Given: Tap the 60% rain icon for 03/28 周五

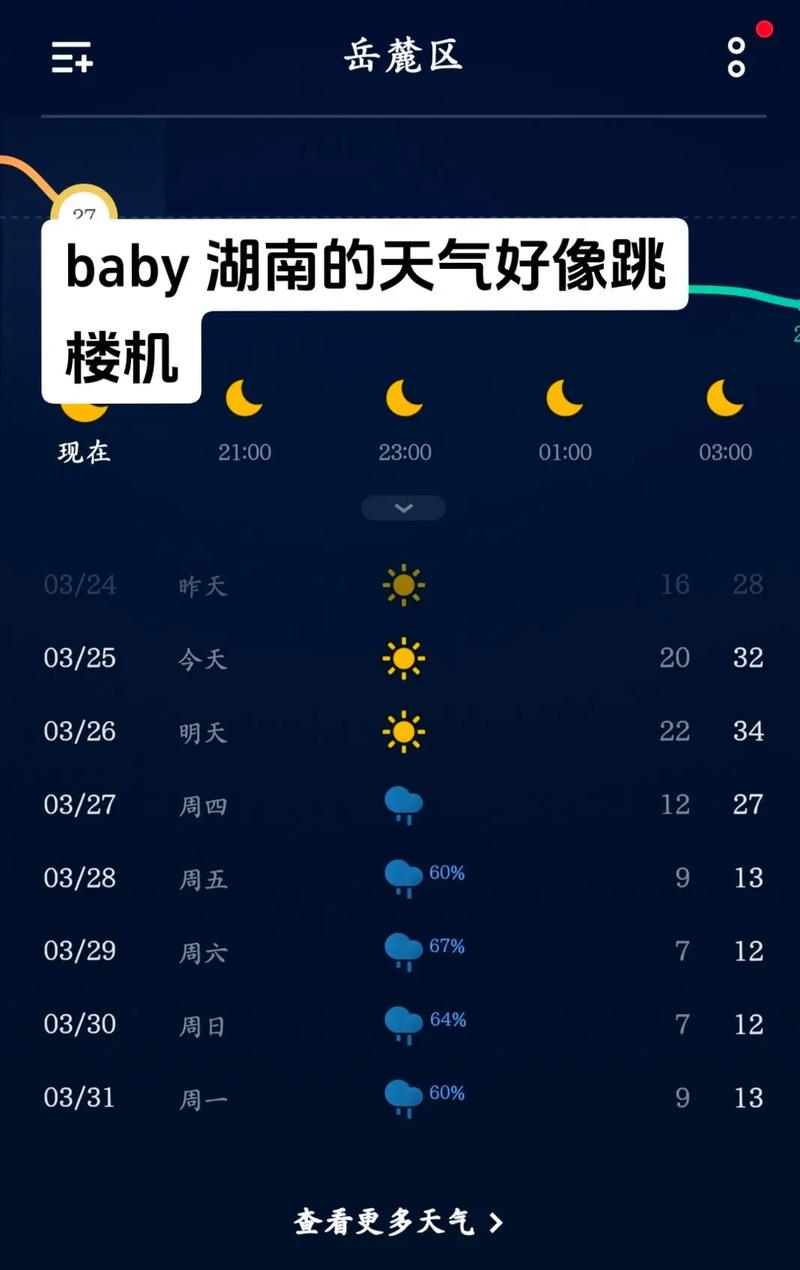Looking at the screenshot, I should 404,876.
